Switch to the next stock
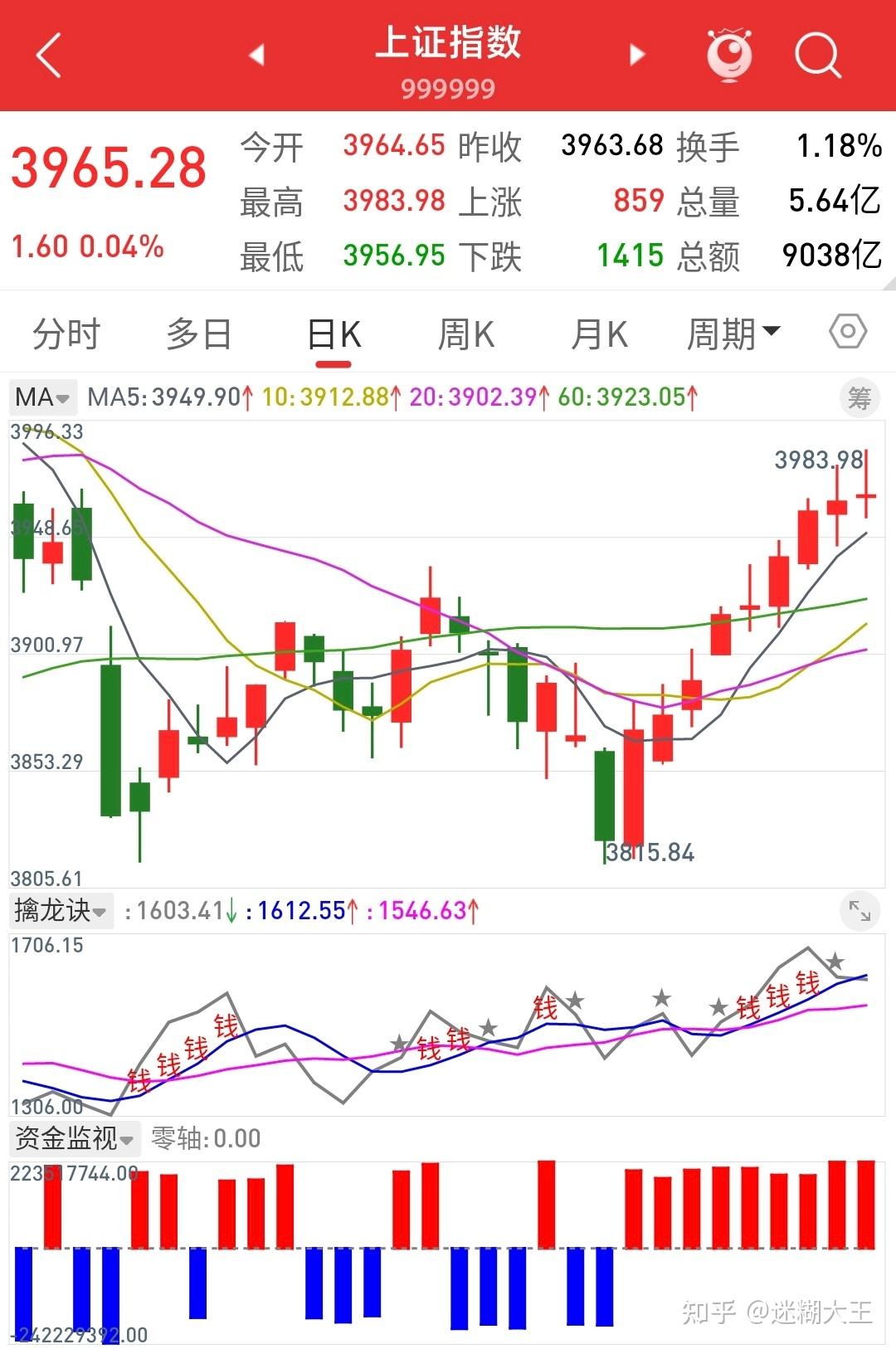The image size is (896, 1349). pos(636,56)
